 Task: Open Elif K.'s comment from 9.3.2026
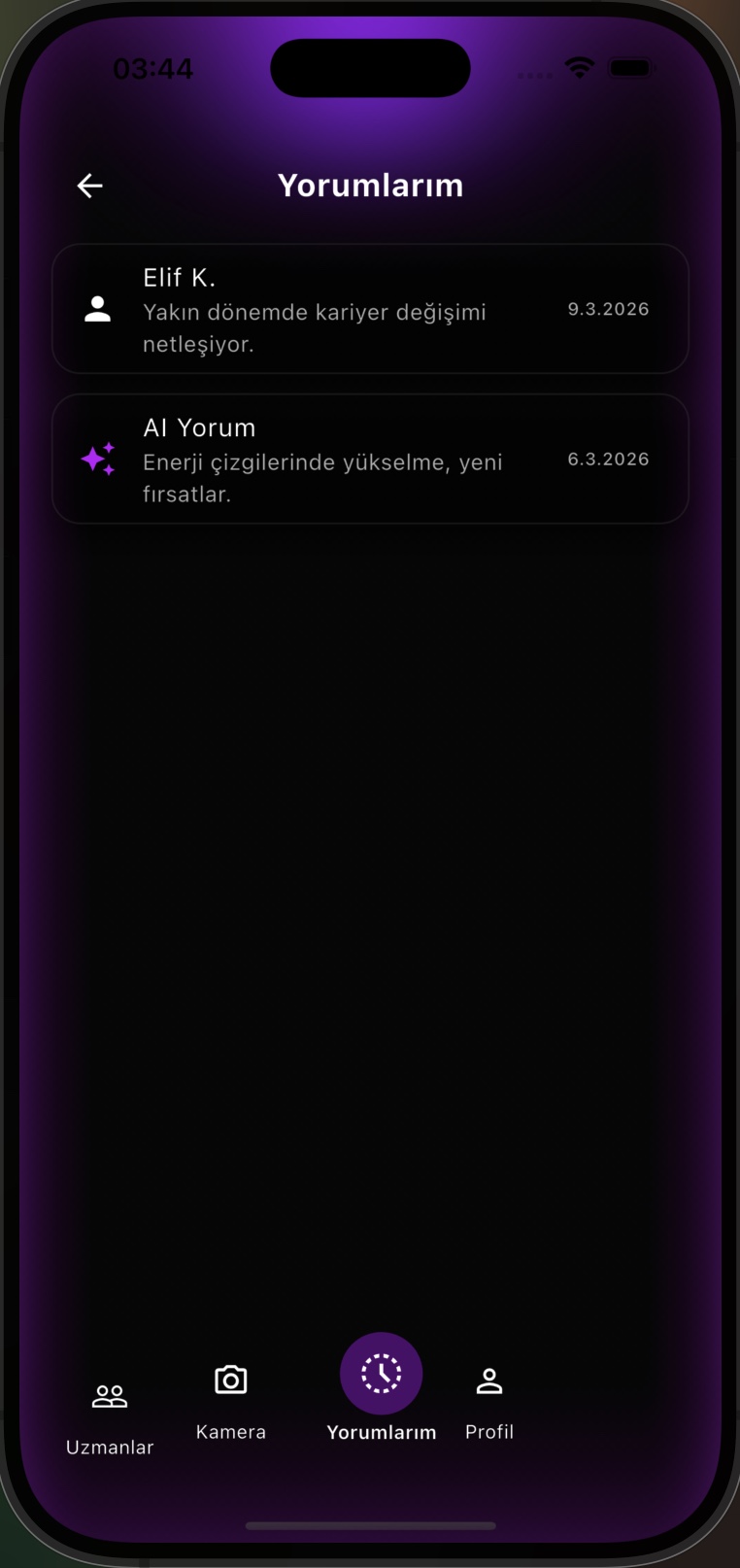[x=370, y=309]
